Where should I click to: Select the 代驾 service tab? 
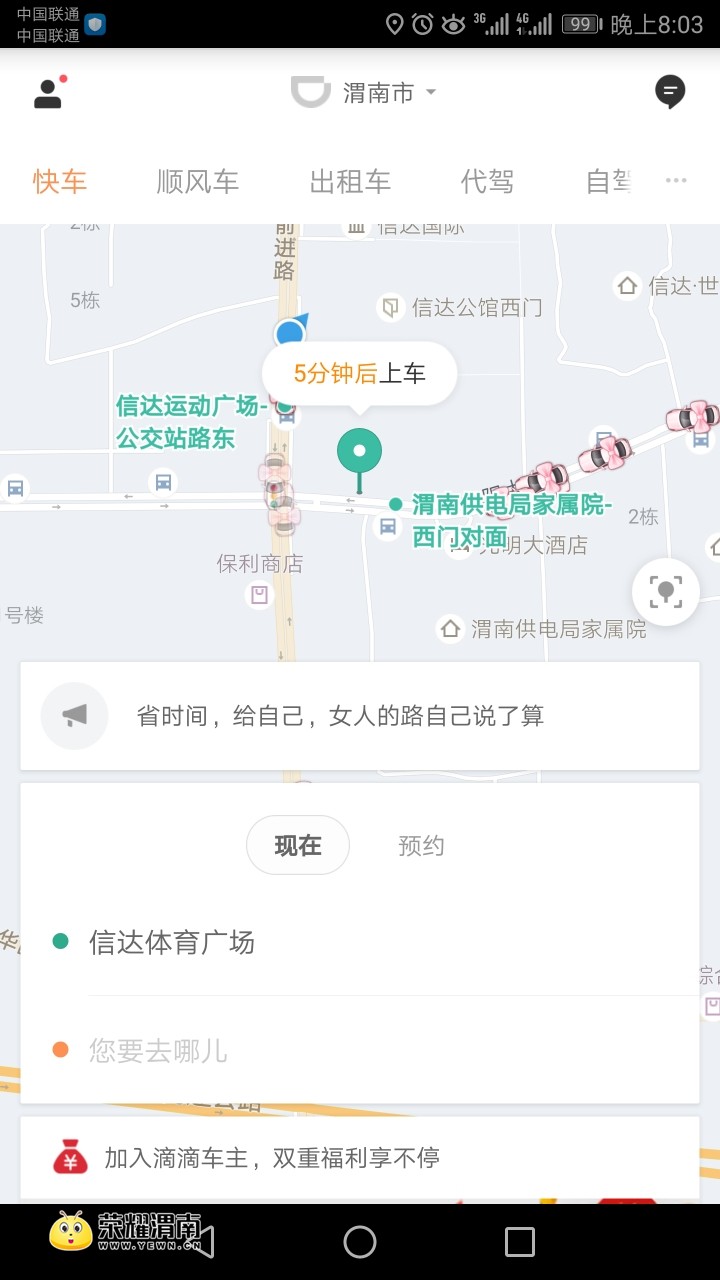[487, 181]
